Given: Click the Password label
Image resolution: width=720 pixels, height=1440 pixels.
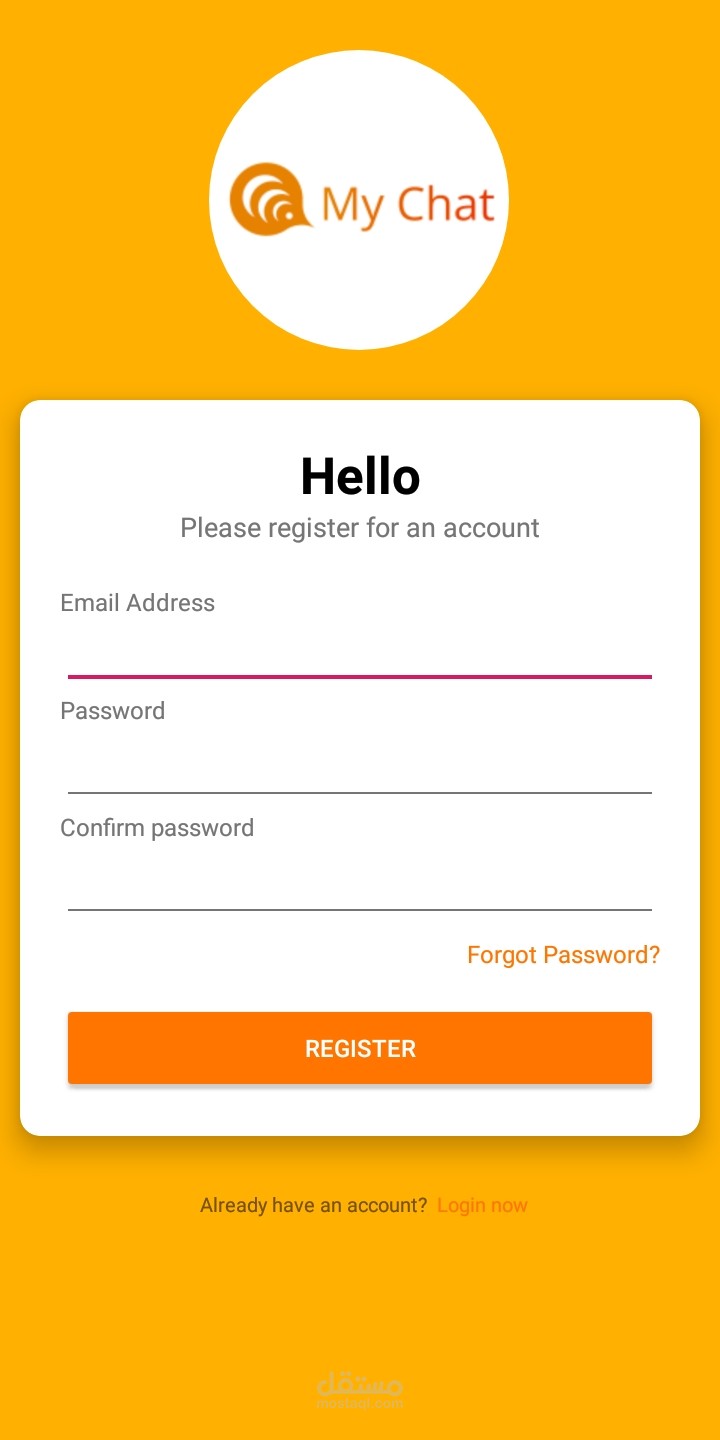Looking at the screenshot, I should tap(113, 711).
